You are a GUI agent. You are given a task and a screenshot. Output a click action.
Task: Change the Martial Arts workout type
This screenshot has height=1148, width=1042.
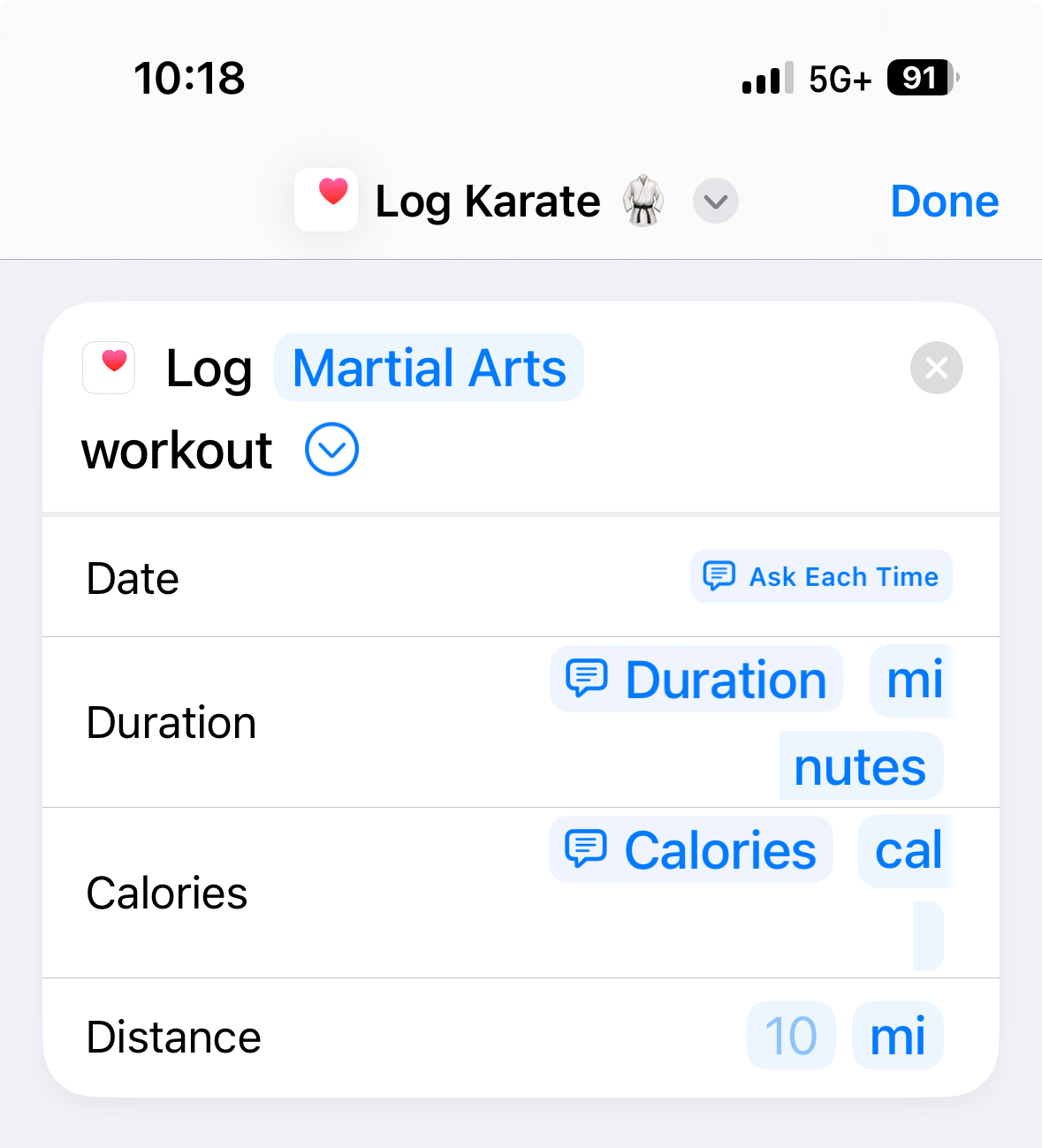(x=429, y=368)
